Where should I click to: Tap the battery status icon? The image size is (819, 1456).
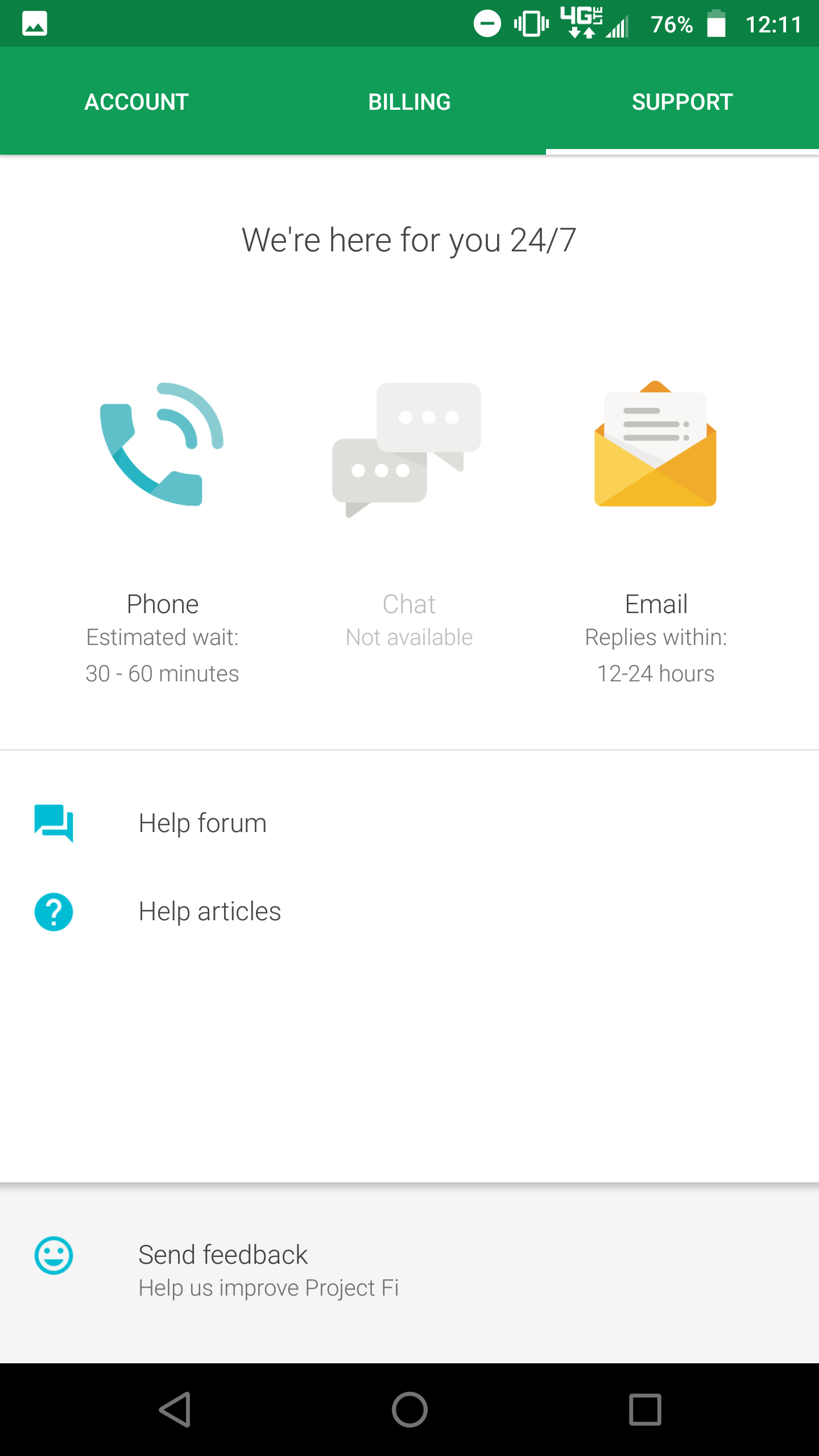click(715, 23)
